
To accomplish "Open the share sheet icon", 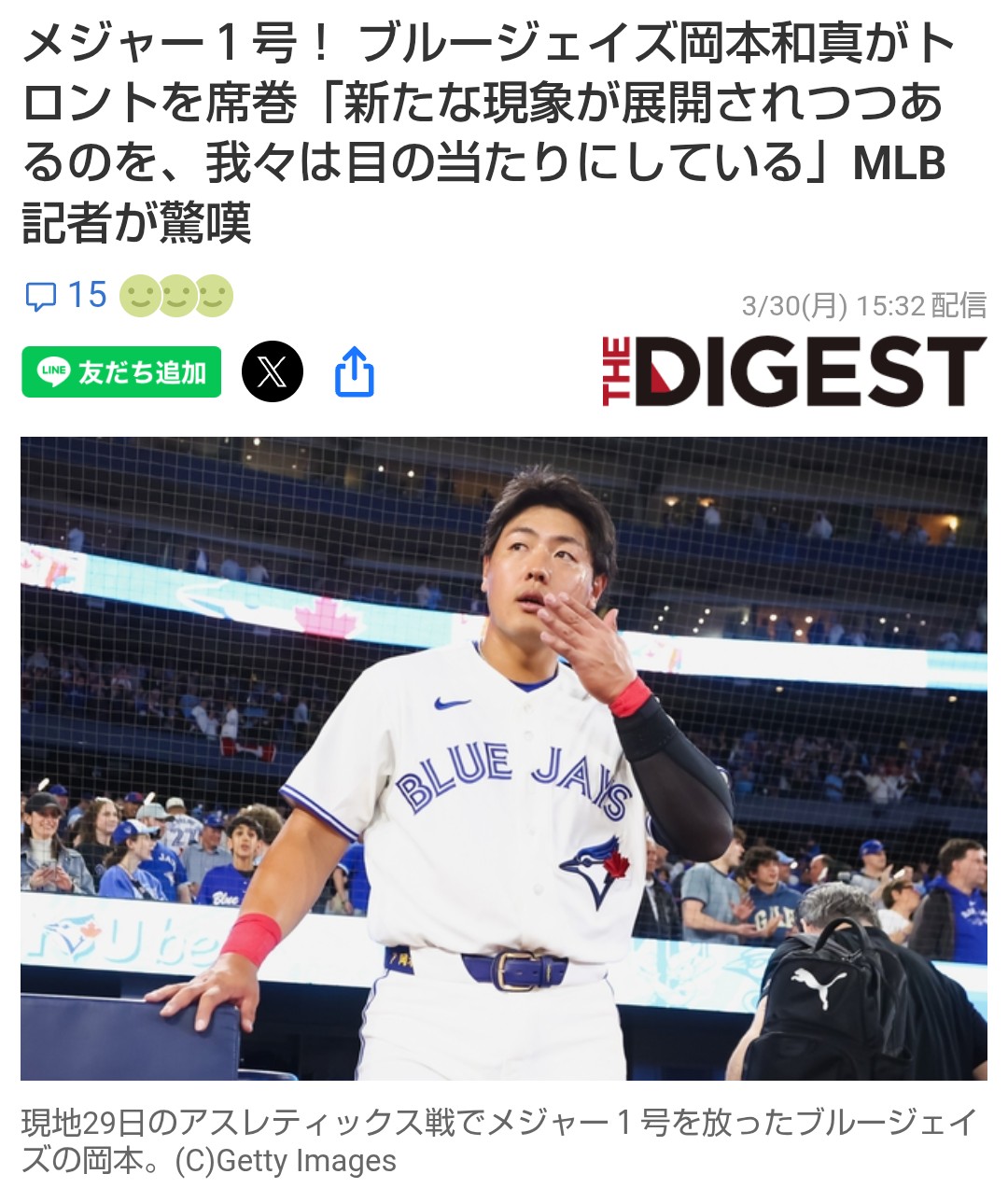I will [x=355, y=372].
